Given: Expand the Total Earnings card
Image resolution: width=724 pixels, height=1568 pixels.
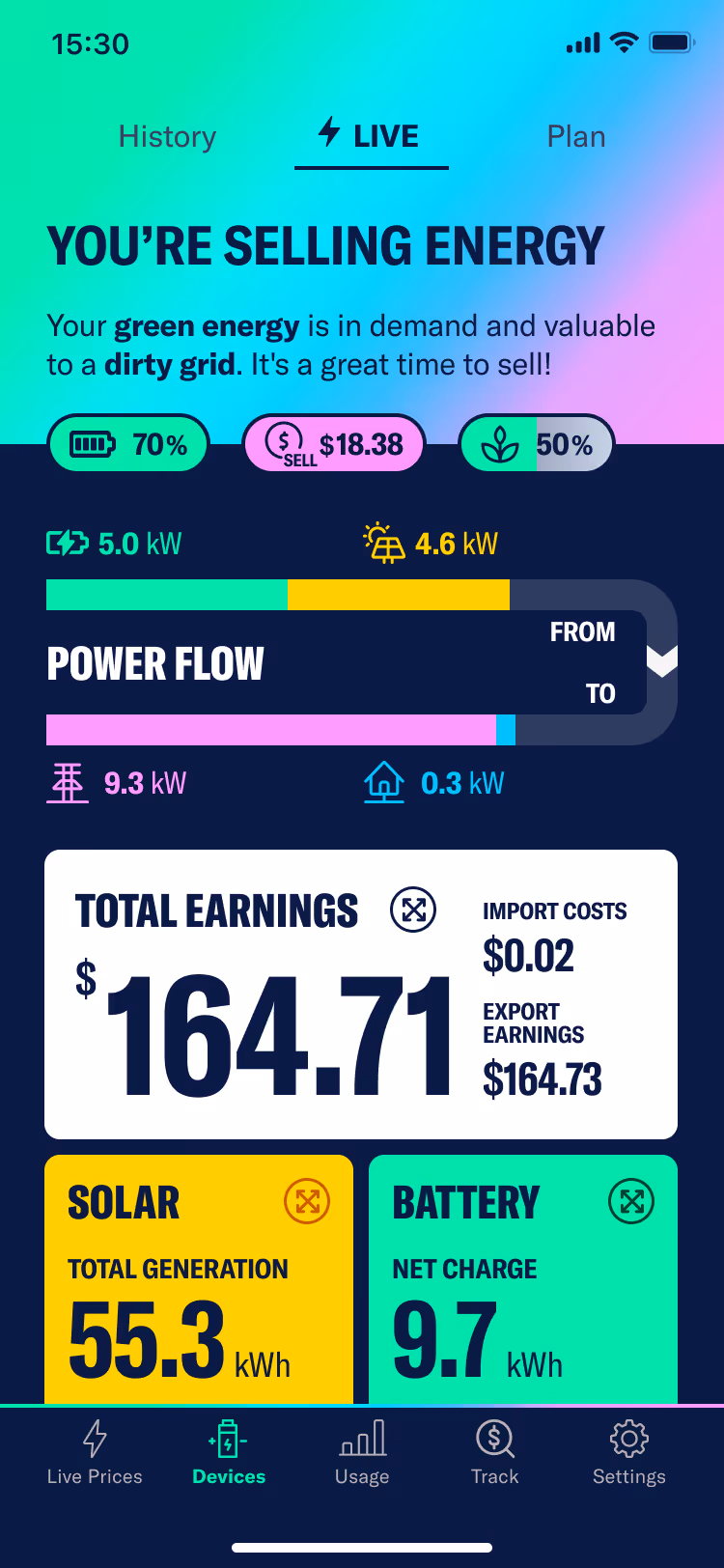Looking at the screenshot, I should pyautogui.click(x=413, y=910).
